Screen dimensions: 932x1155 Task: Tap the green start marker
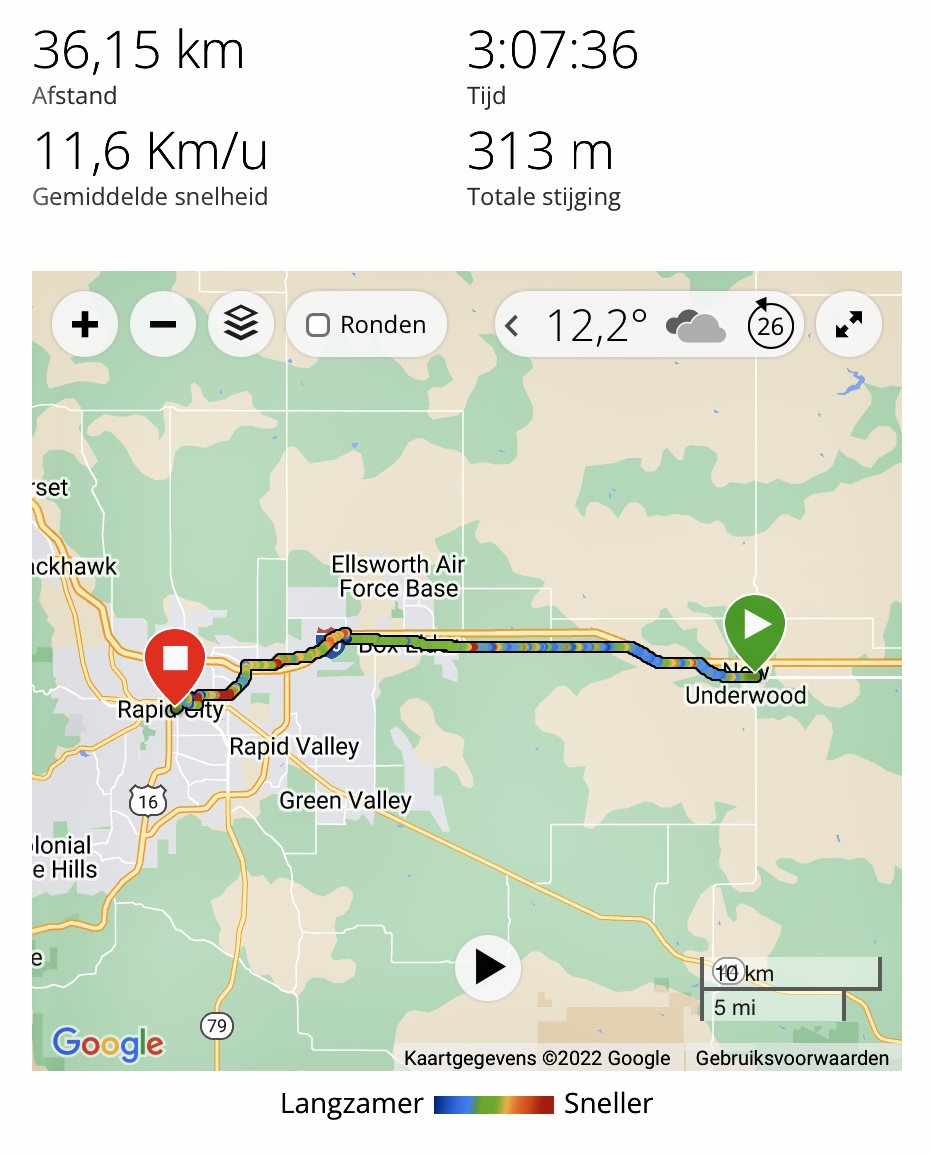tap(755, 627)
